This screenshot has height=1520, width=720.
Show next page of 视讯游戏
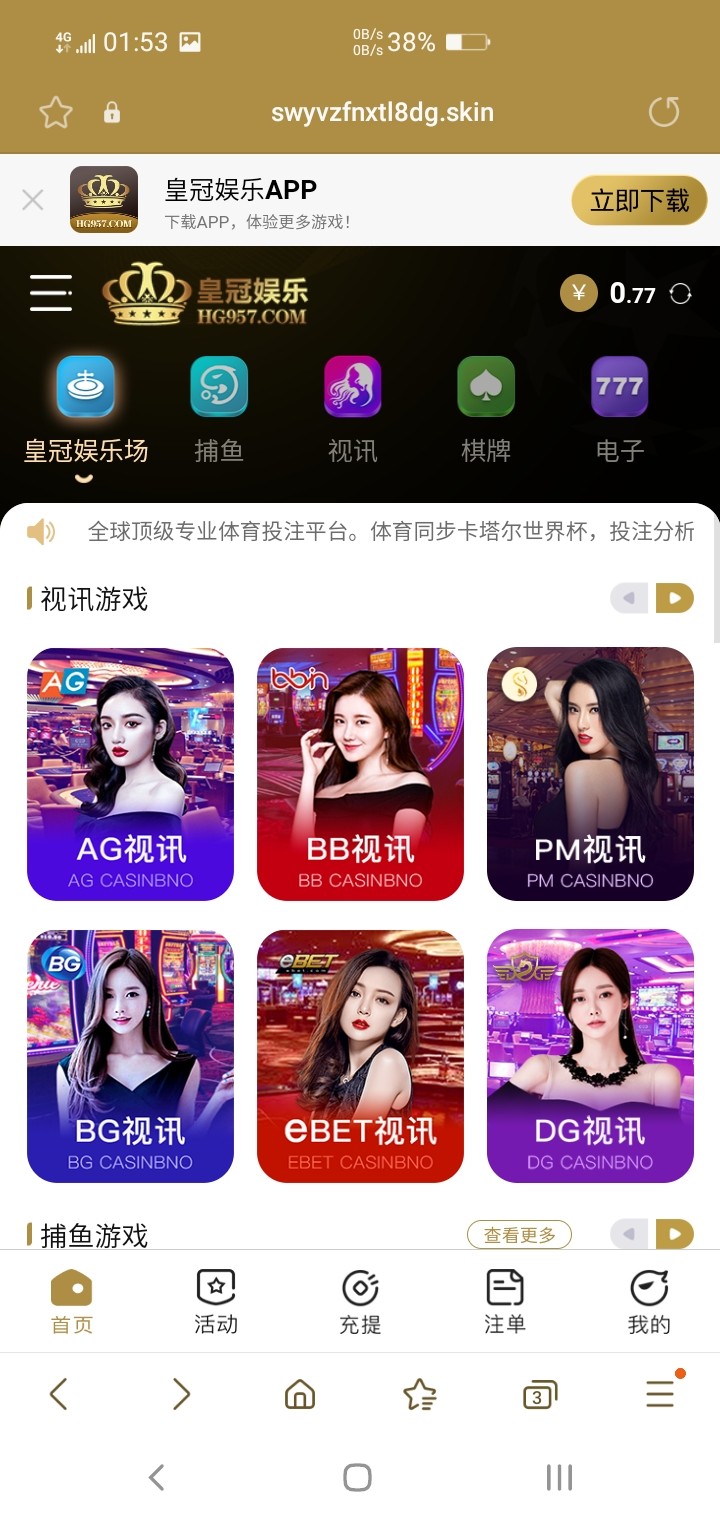point(675,599)
